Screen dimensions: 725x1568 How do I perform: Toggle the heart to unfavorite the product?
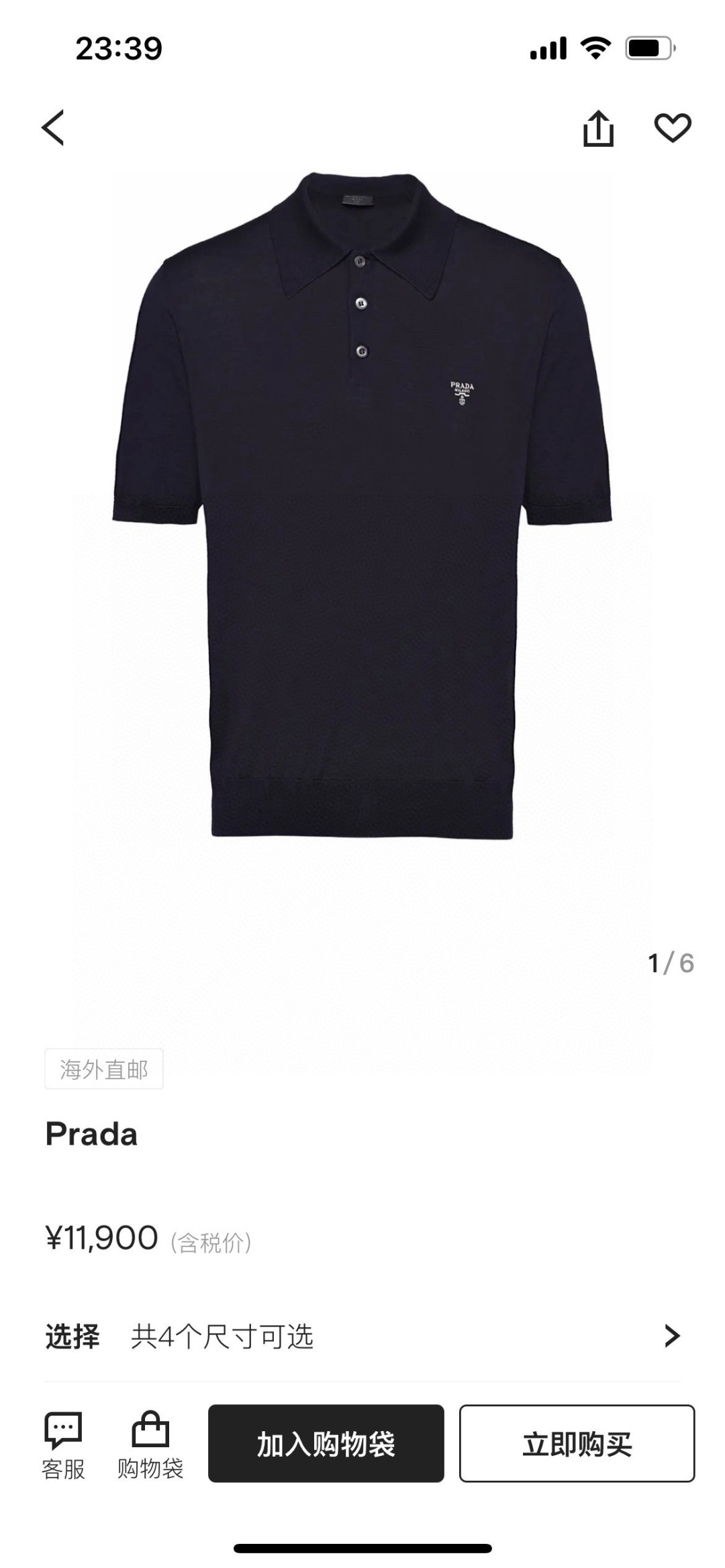point(672,127)
